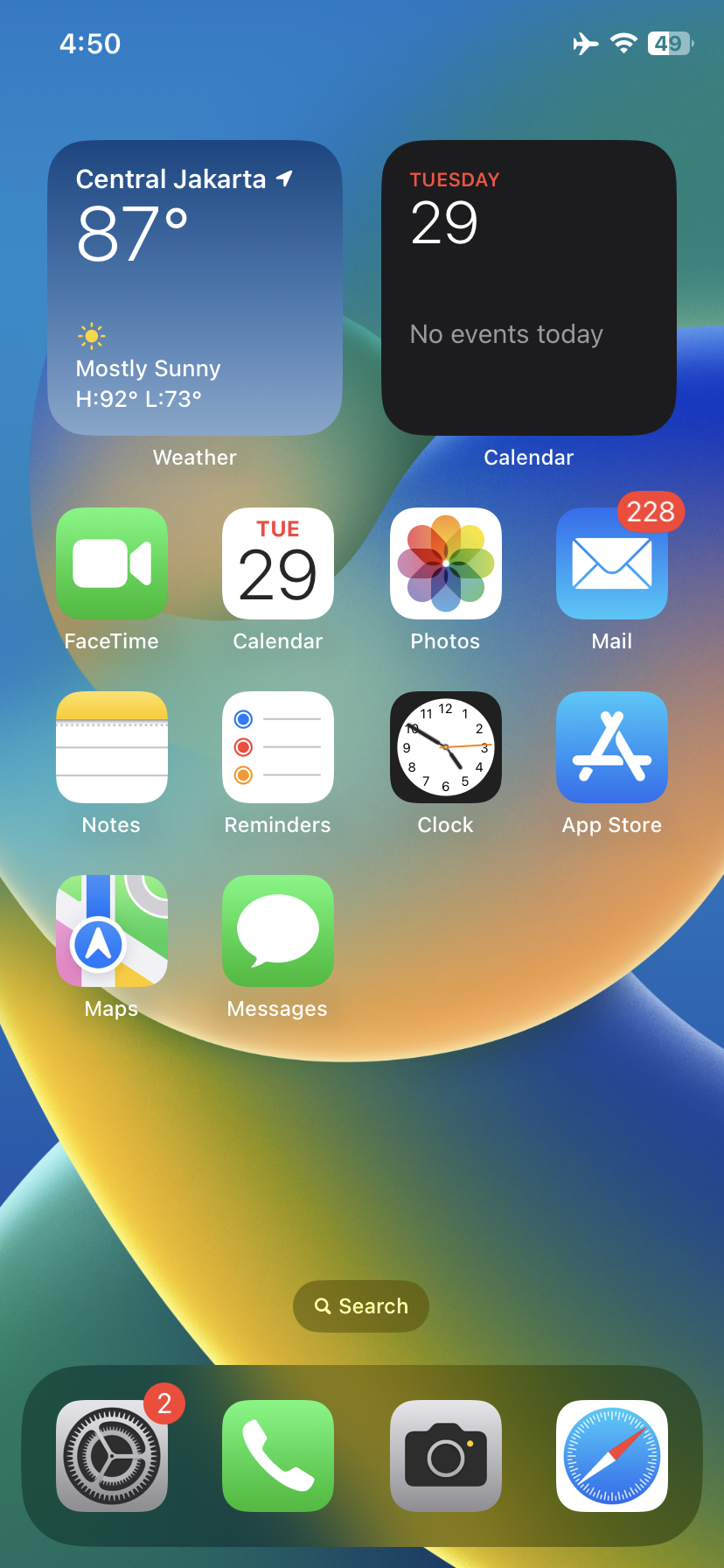
Task: Launch the Notes app
Action: click(112, 747)
